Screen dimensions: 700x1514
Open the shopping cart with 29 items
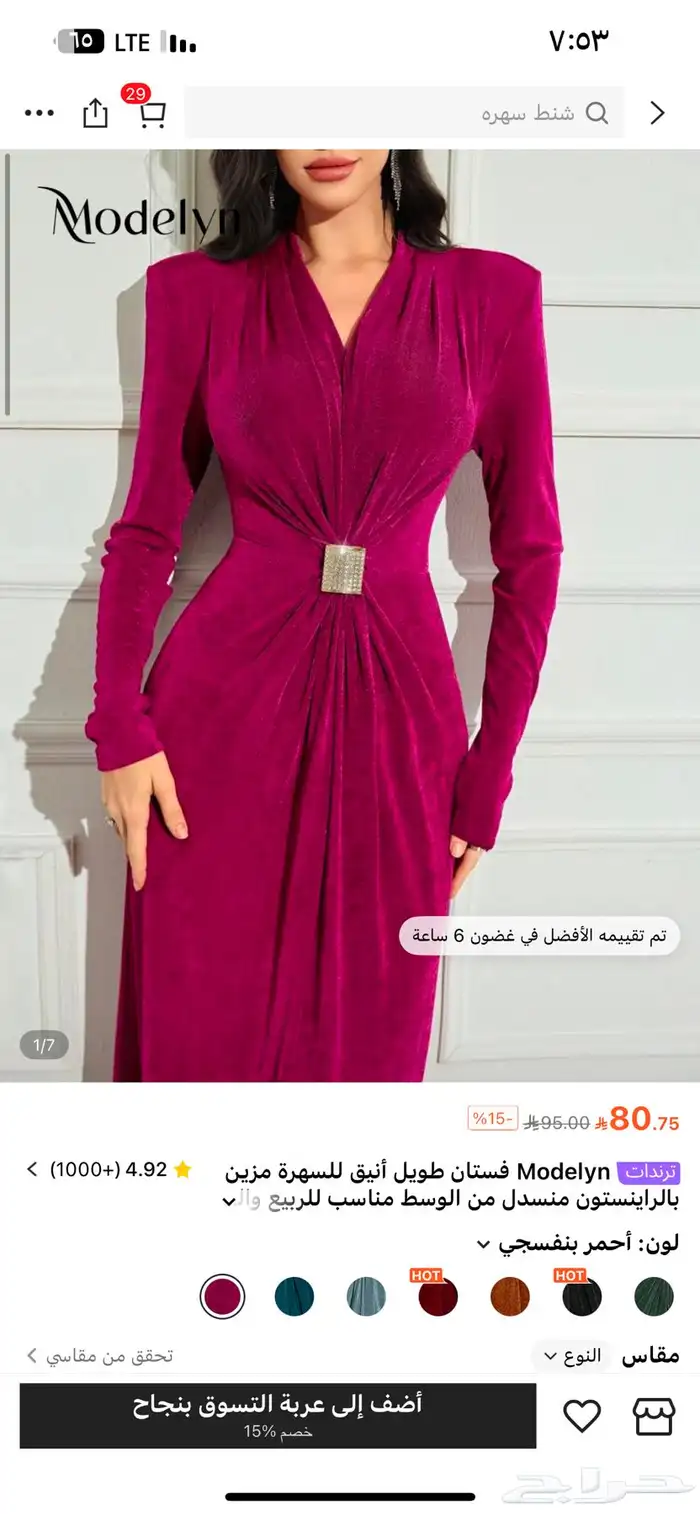[x=150, y=113]
